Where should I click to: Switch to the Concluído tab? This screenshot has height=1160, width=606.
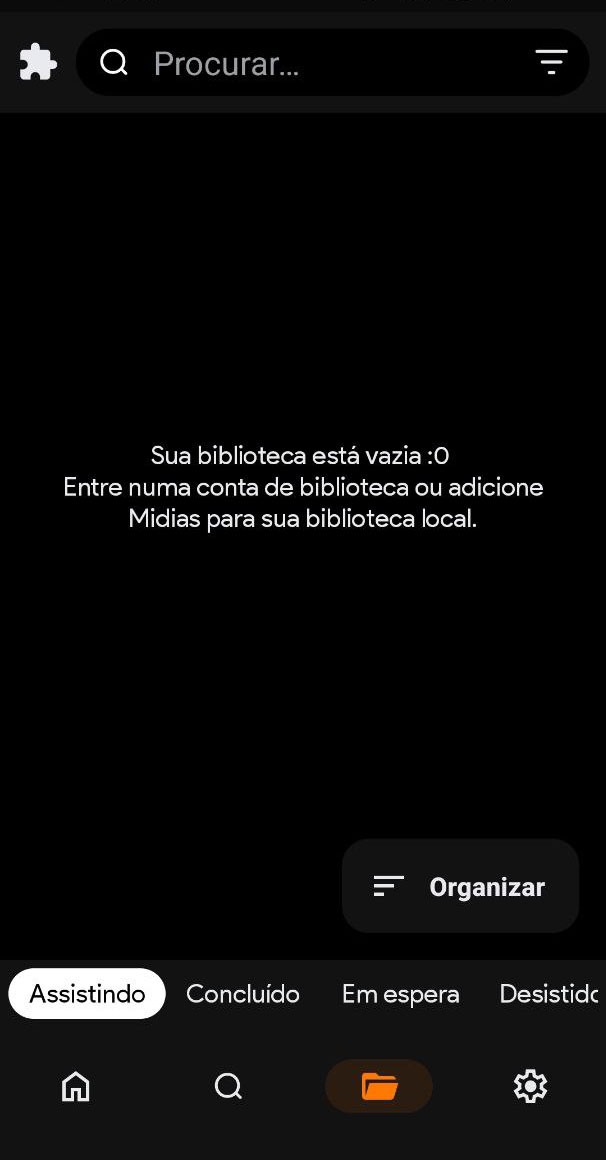click(243, 994)
